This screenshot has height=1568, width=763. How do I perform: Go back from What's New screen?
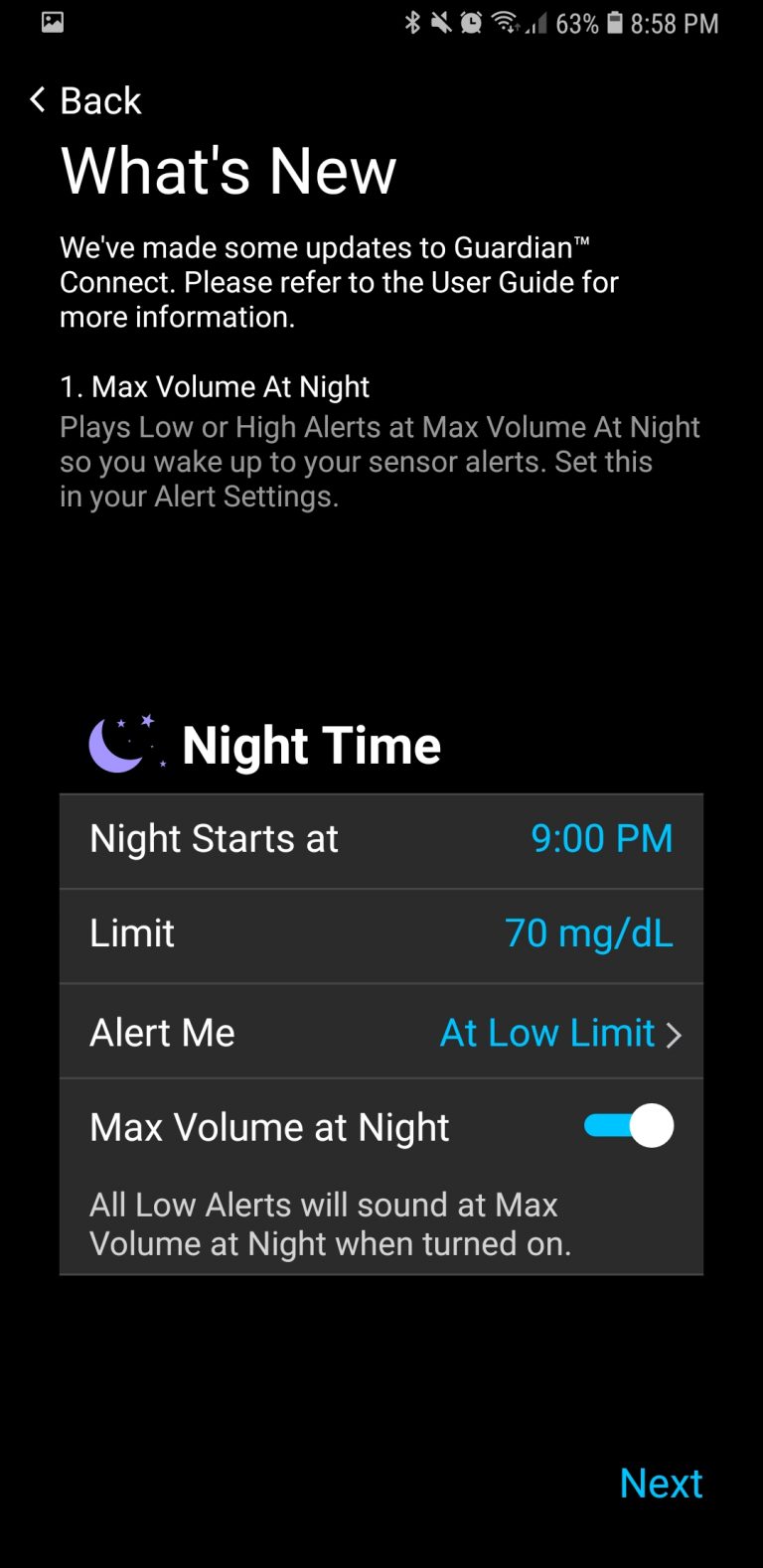[85, 100]
